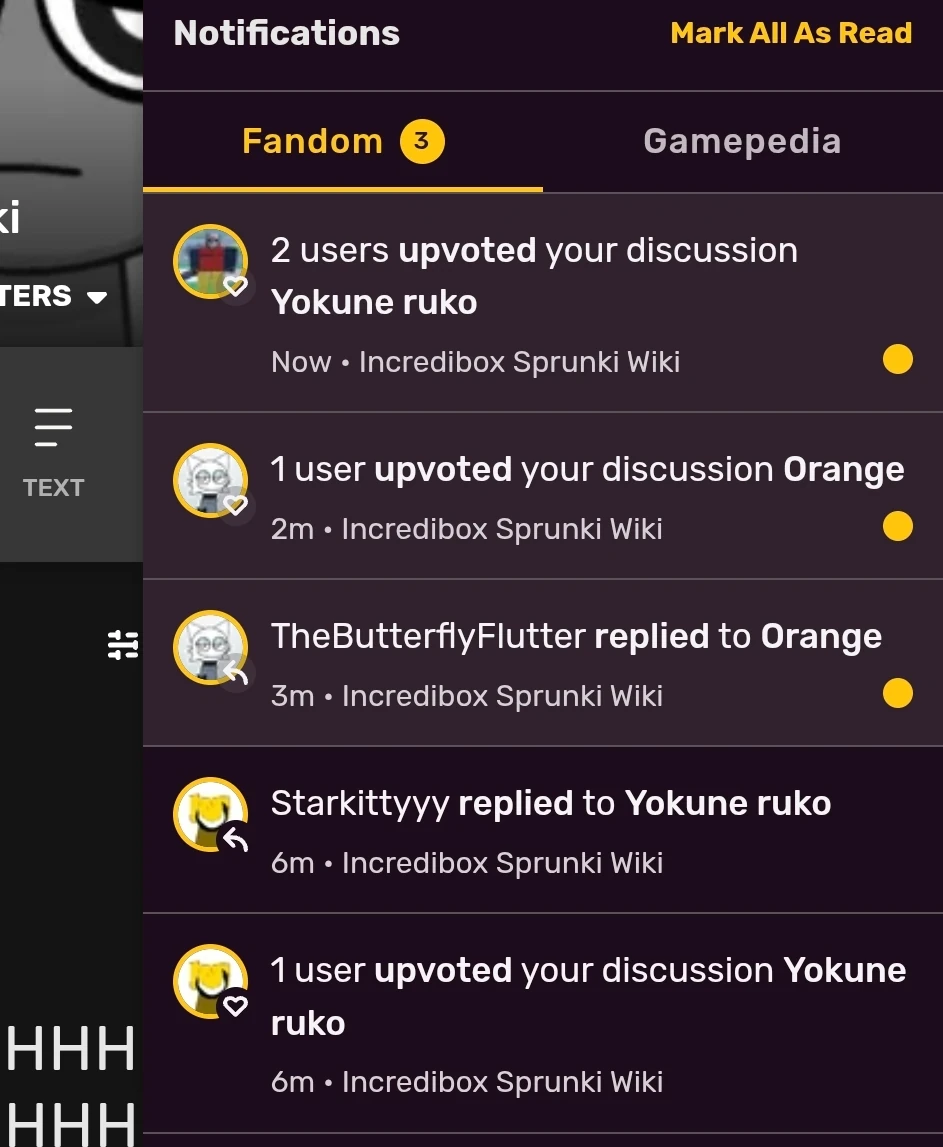Viewport: 943px width, 1147px height.
Task: Click the unread indicator on TheButterflyFlutter's reply
Action: (899, 693)
